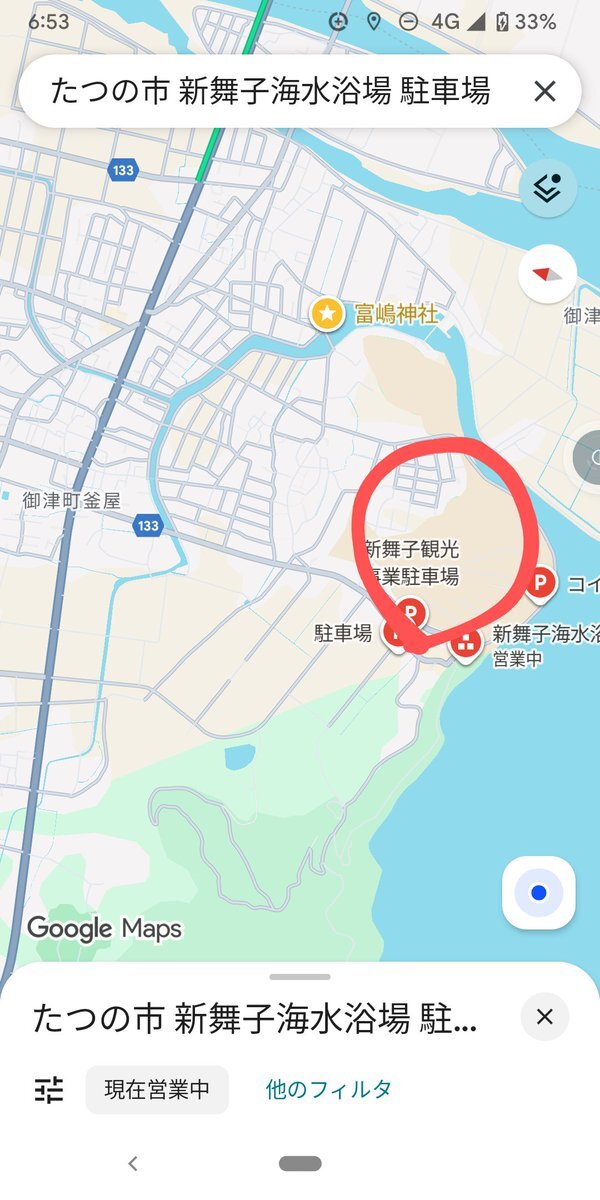Select the 新舞子海水浴場 red marker
The image size is (600, 1200).
[x=464, y=643]
